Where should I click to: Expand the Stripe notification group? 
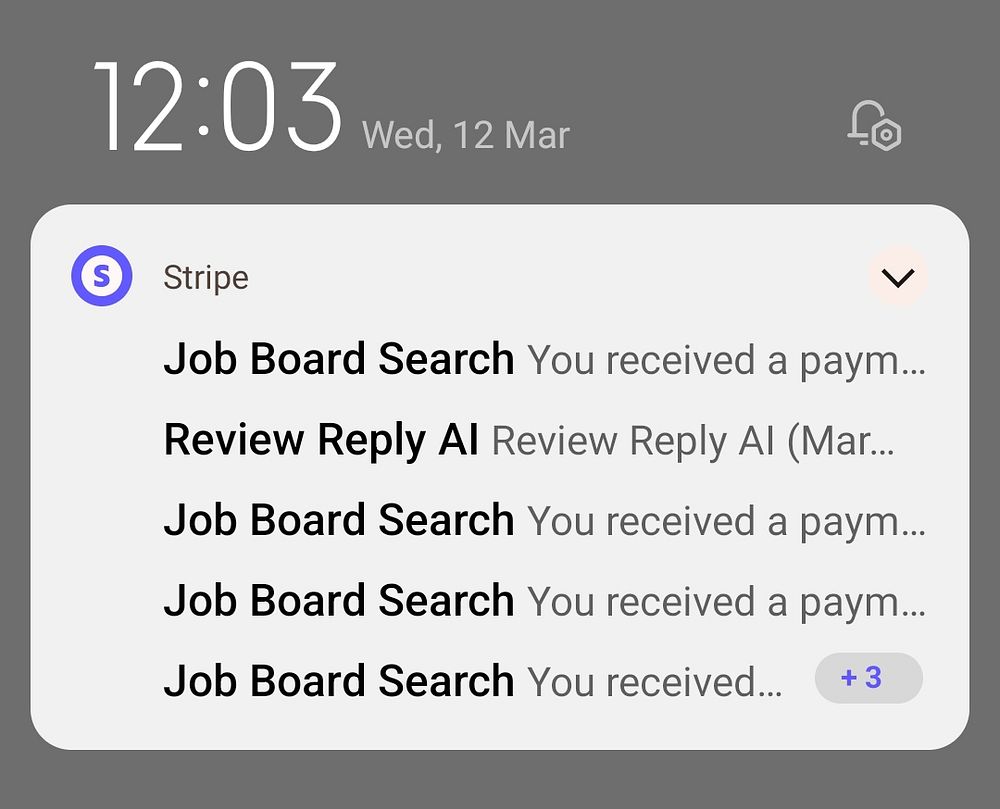click(x=897, y=277)
